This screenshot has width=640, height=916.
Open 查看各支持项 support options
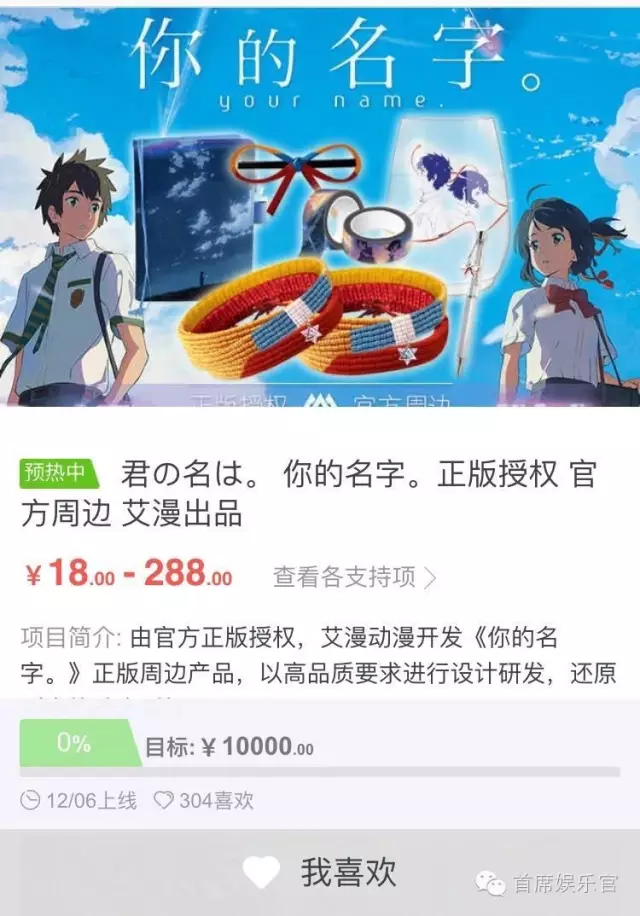354,577
